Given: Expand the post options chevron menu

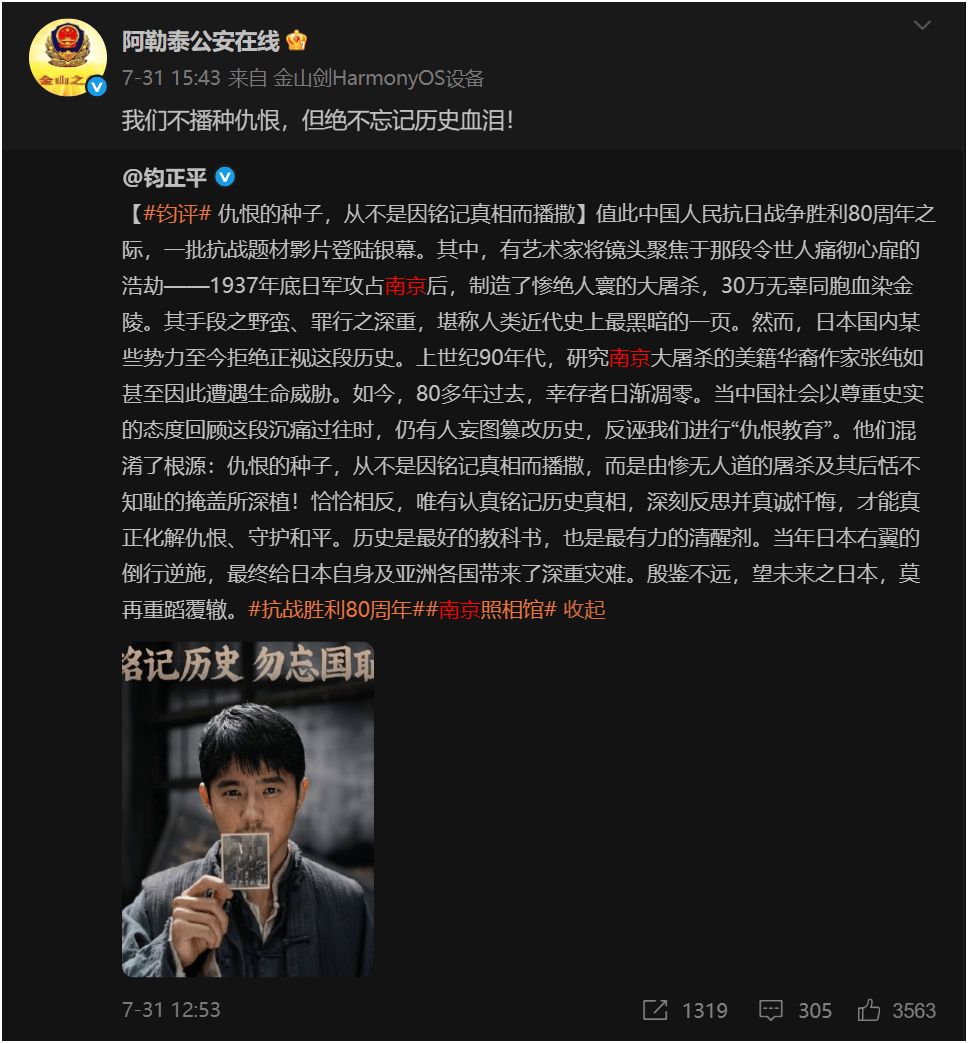Looking at the screenshot, I should point(923,25).
